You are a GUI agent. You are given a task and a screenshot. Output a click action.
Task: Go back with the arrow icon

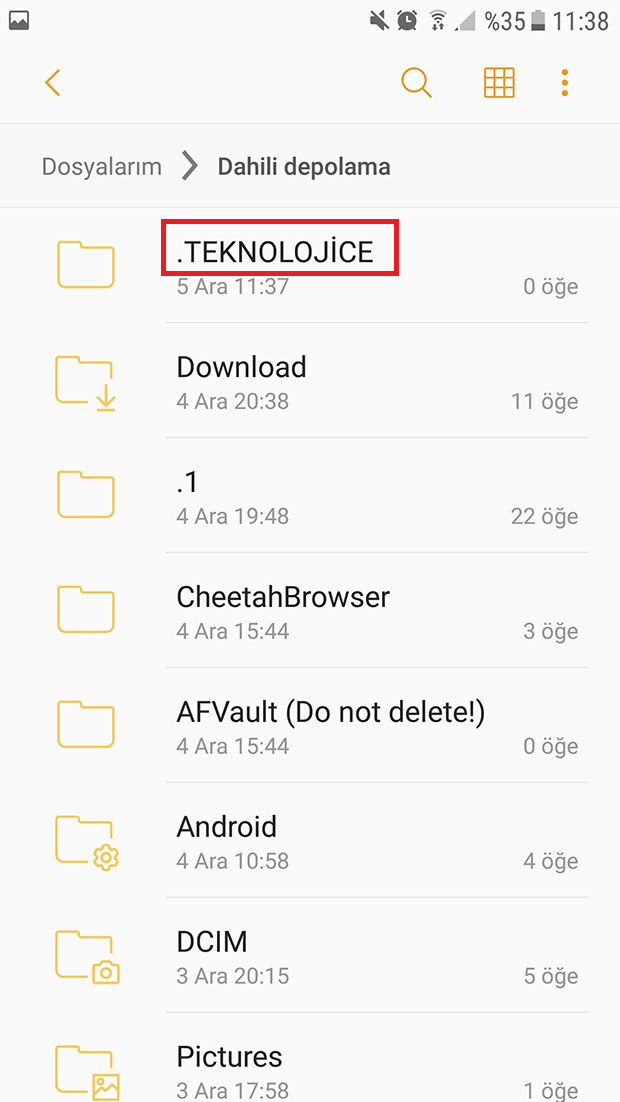click(54, 83)
